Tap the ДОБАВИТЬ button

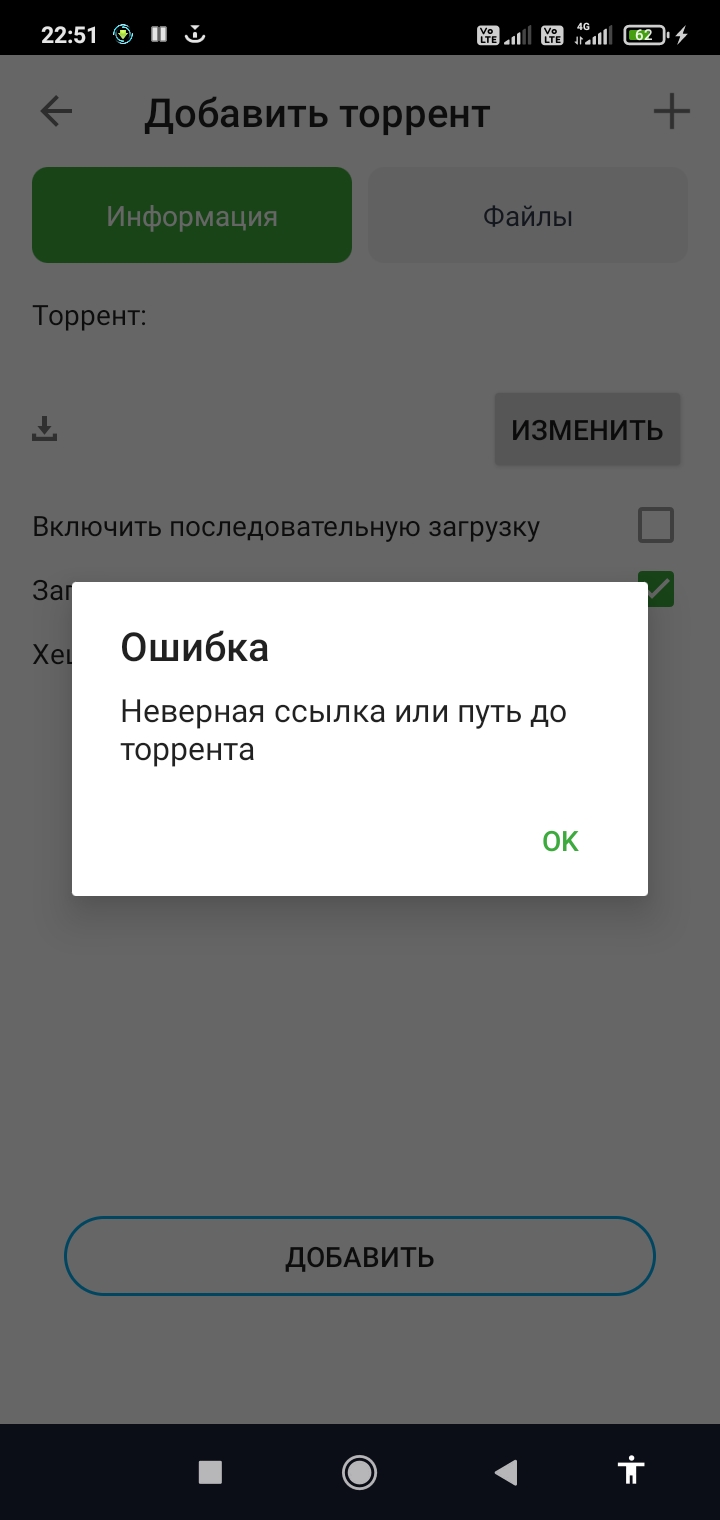(x=360, y=1256)
